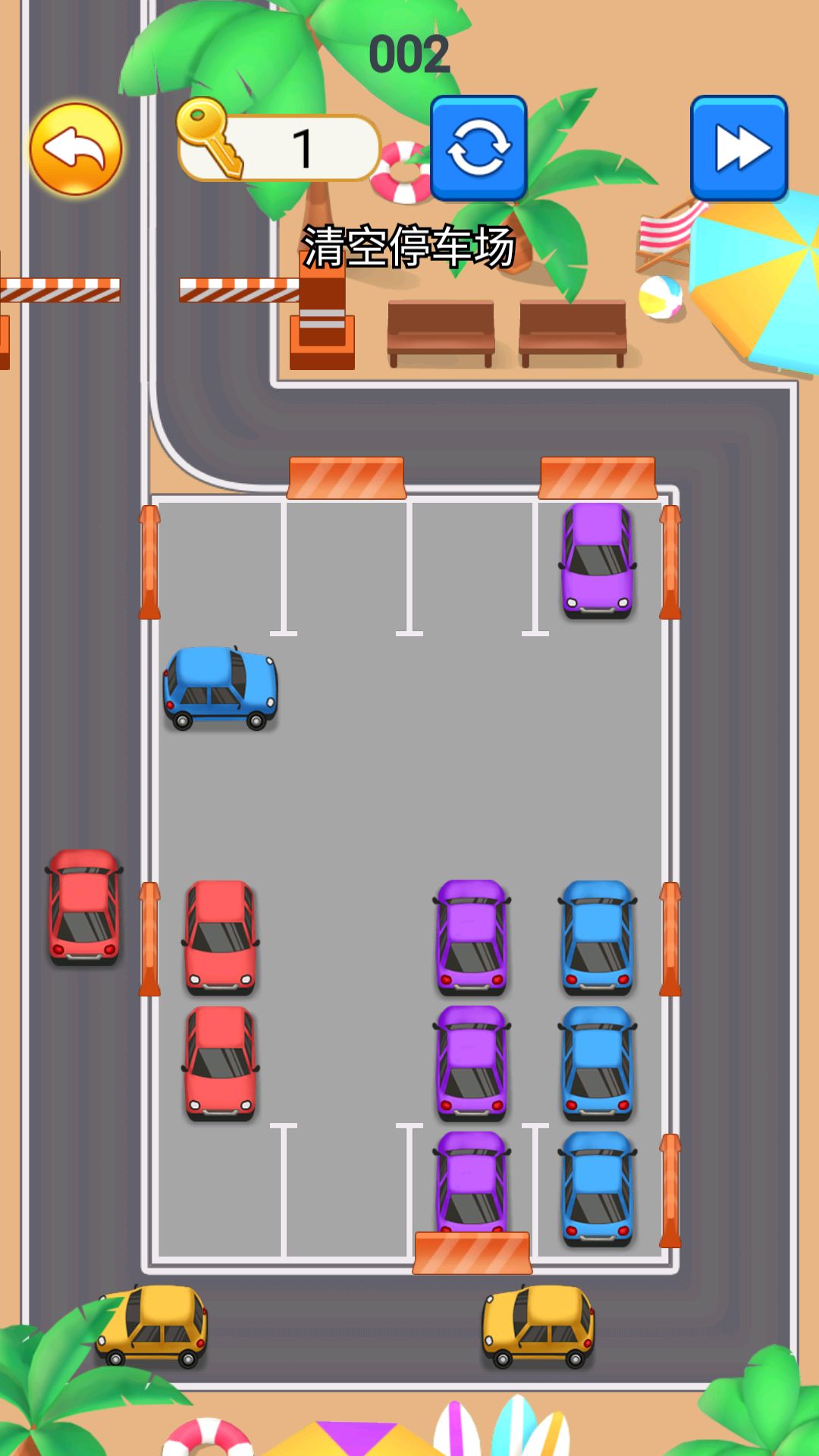The width and height of the screenshot is (819, 1456).
Task: Move the sideways-facing blue car
Action: click(x=221, y=689)
